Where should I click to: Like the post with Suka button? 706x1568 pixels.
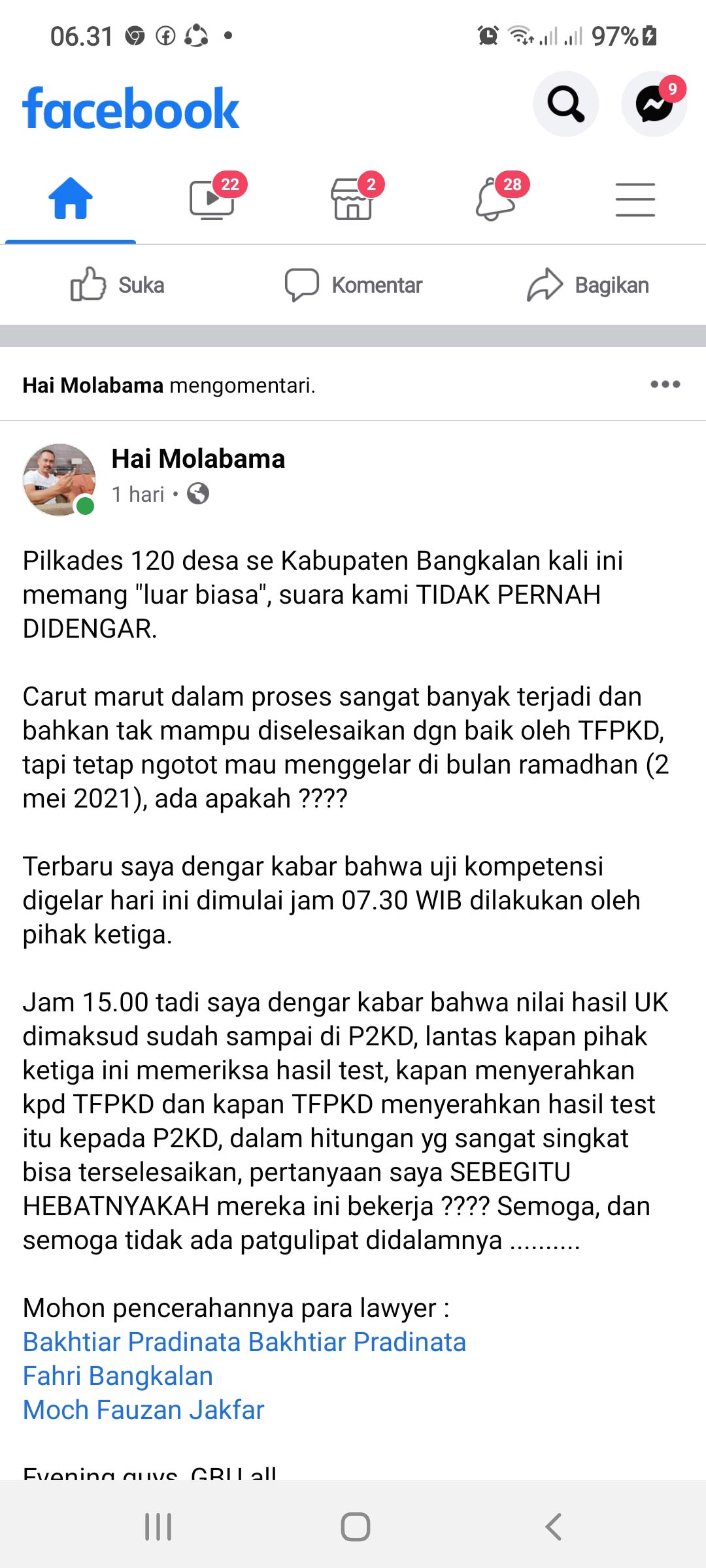click(118, 285)
